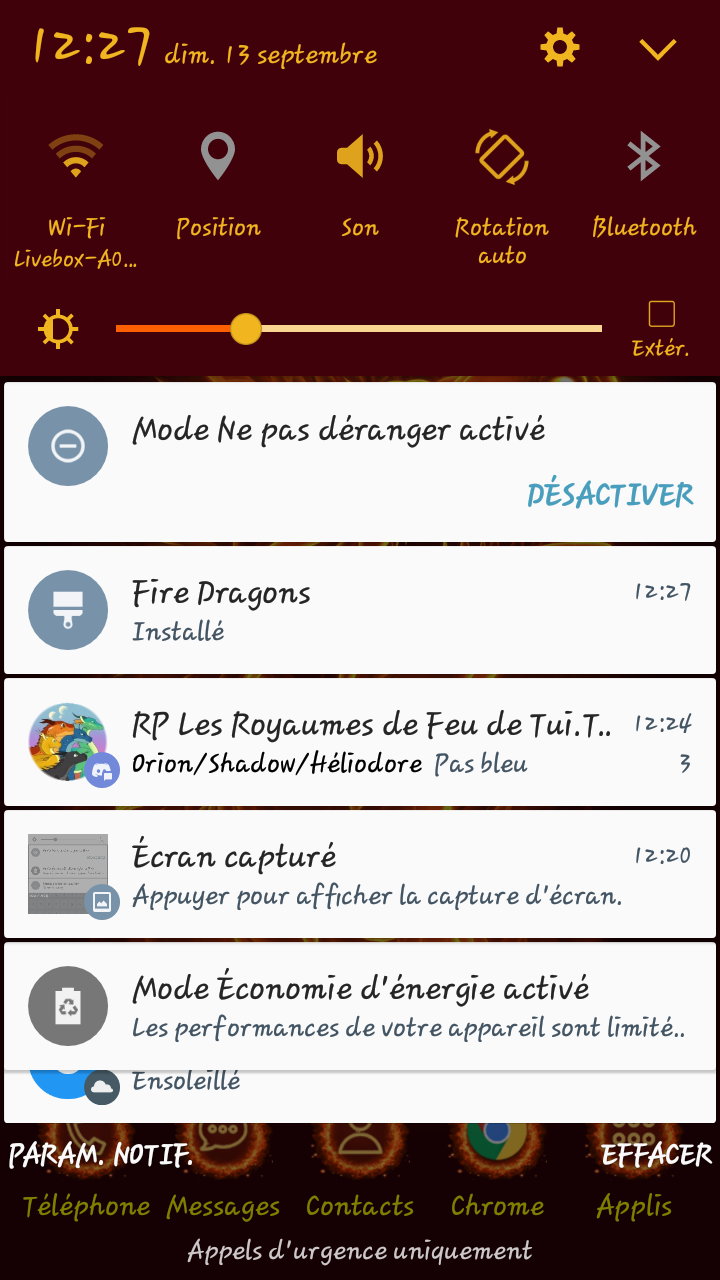Image resolution: width=720 pixels, height=1280 pixels.
Task: Tap DÉSACTIVER to end Do Not Disturb
Action: point(610,495)
